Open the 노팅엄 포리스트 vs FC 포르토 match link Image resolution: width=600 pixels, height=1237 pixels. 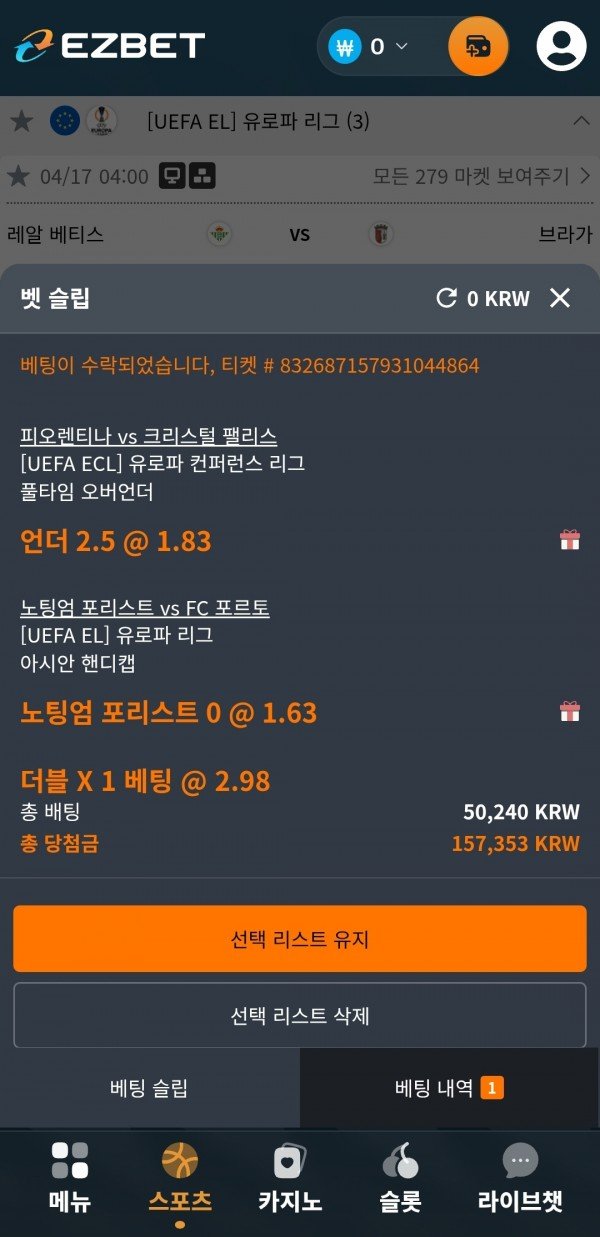145,608
